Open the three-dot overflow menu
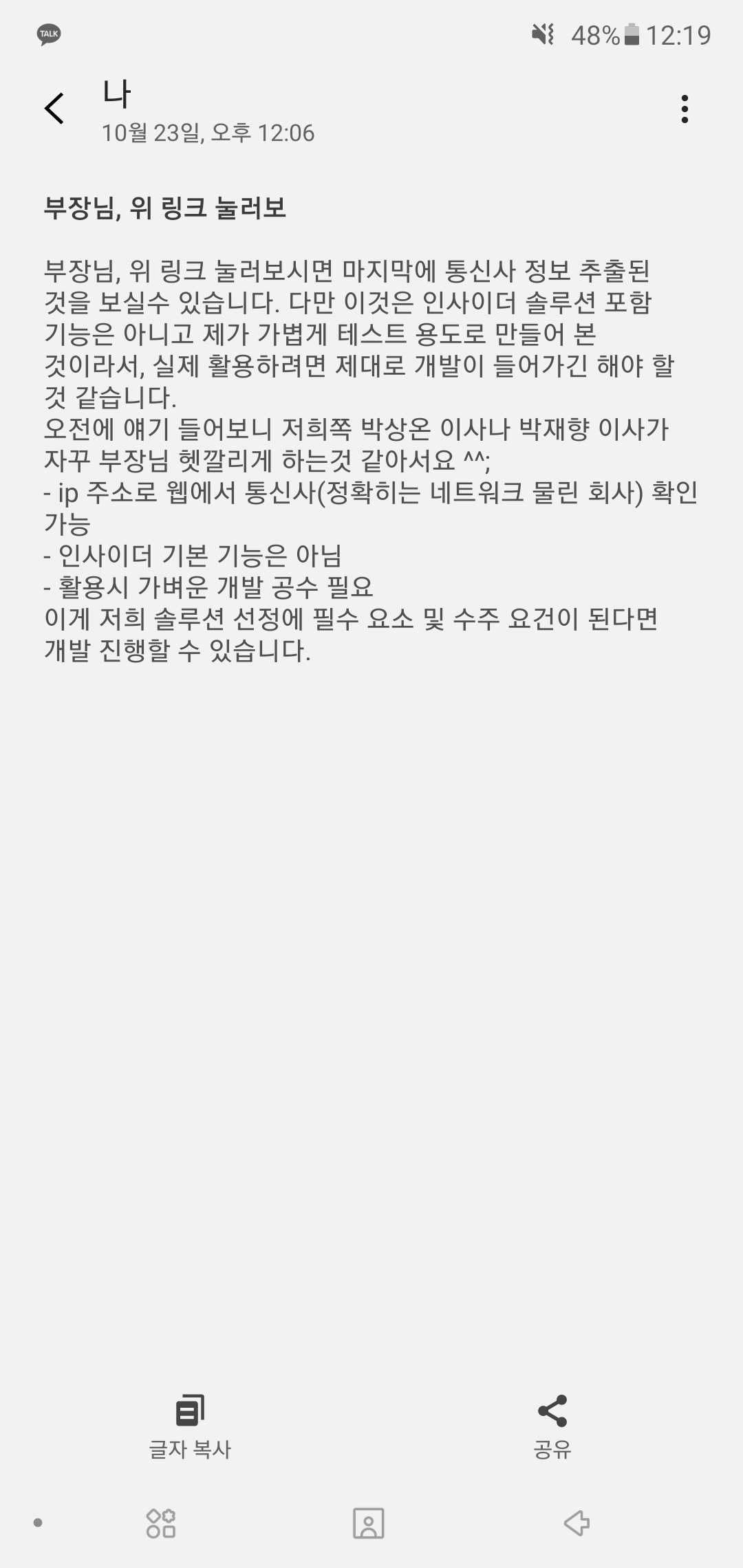Screen dimensions: 743x1568 click(x=684, y=109)
